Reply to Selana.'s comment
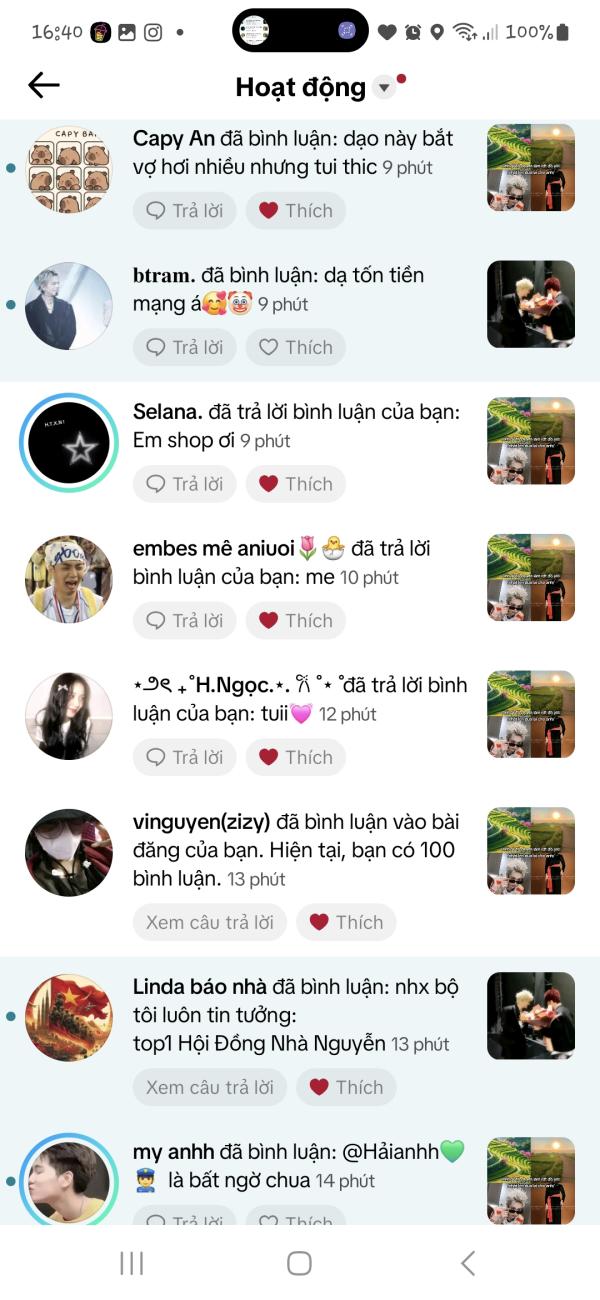Screen dimensions: 600x1300 185,485
